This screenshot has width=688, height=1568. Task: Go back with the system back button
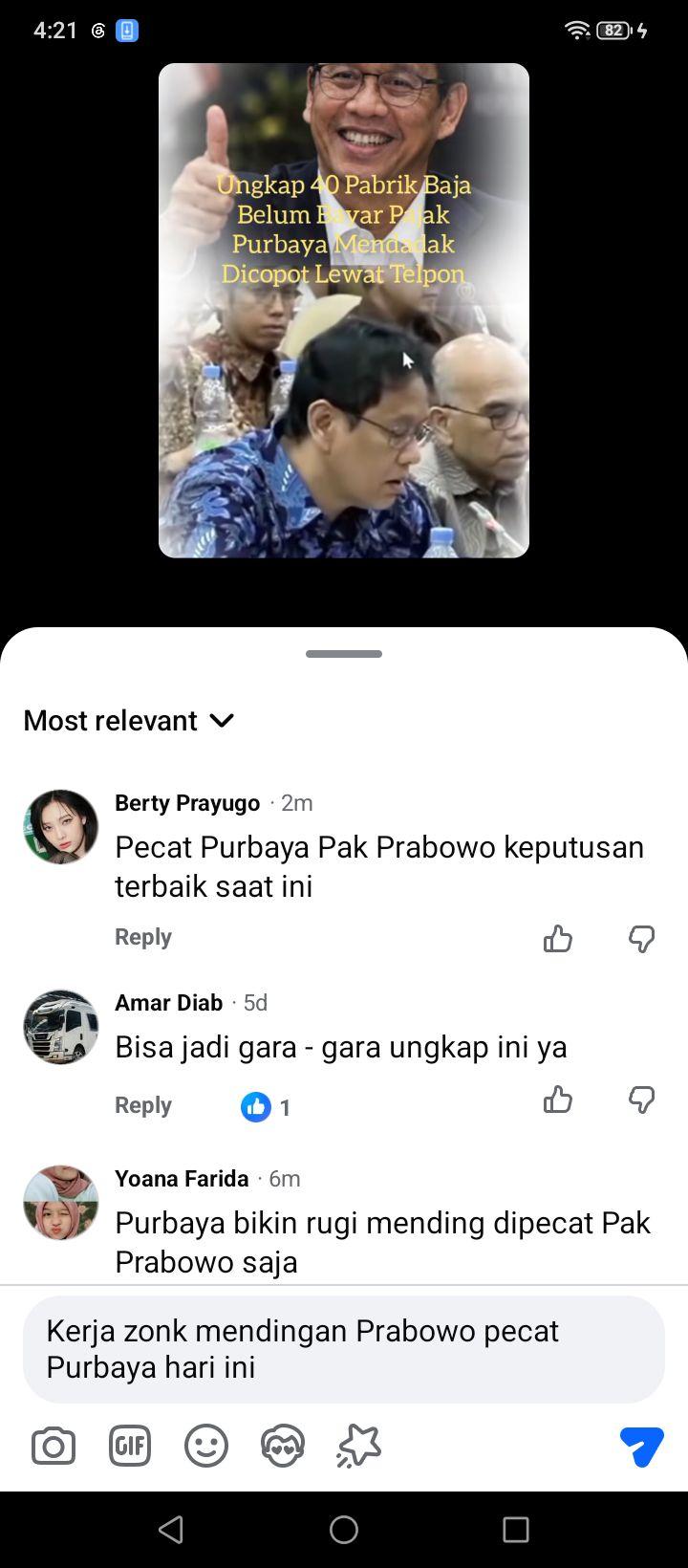tap(171, 1530)
